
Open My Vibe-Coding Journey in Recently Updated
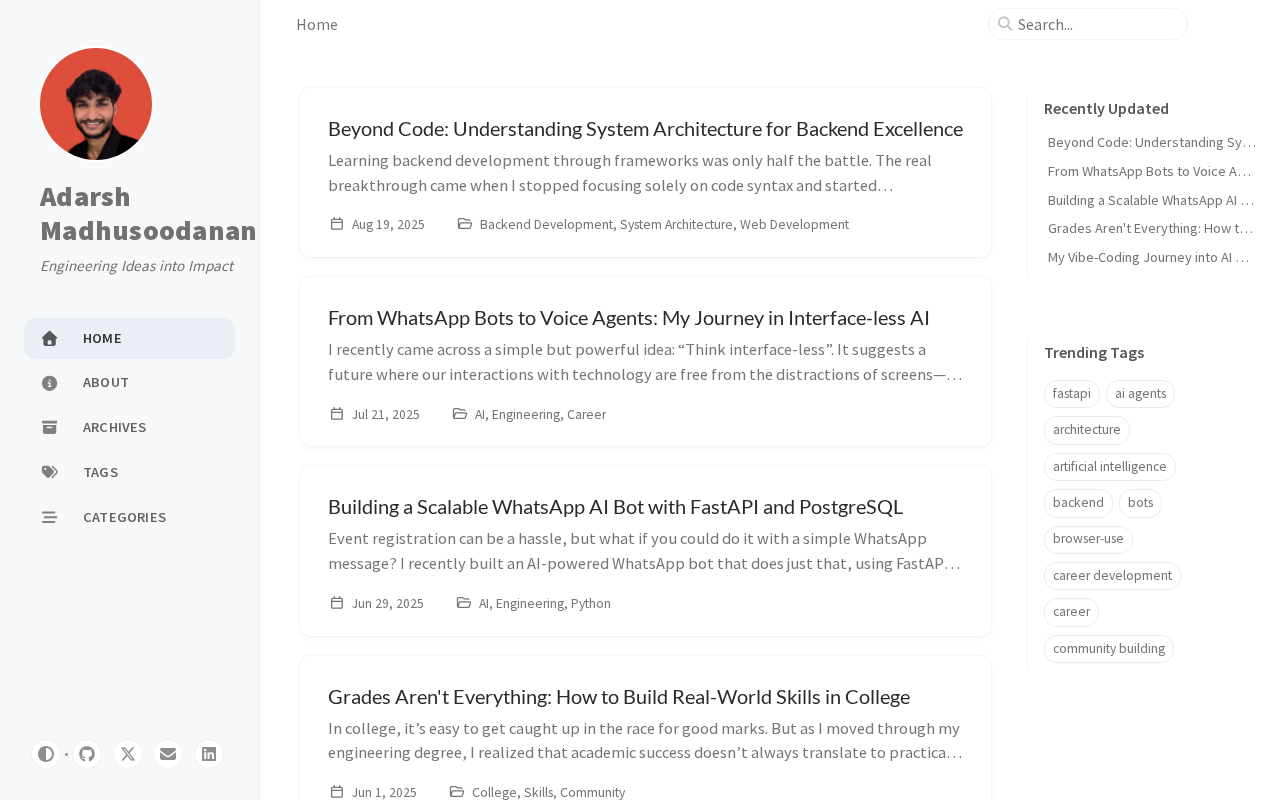[1149, 257]
